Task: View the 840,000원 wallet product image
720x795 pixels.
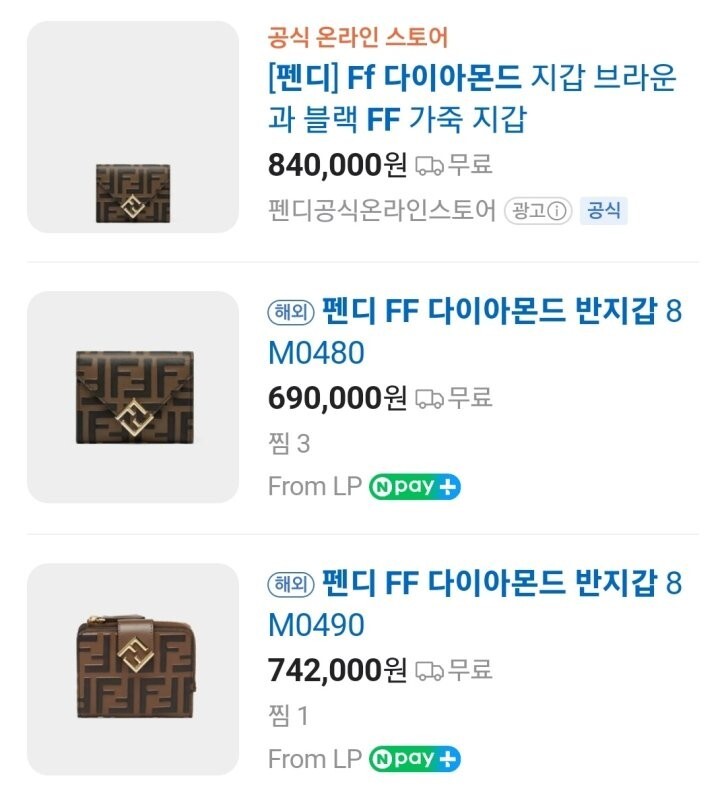Action: pyautogui.click(x=133, y=127)
